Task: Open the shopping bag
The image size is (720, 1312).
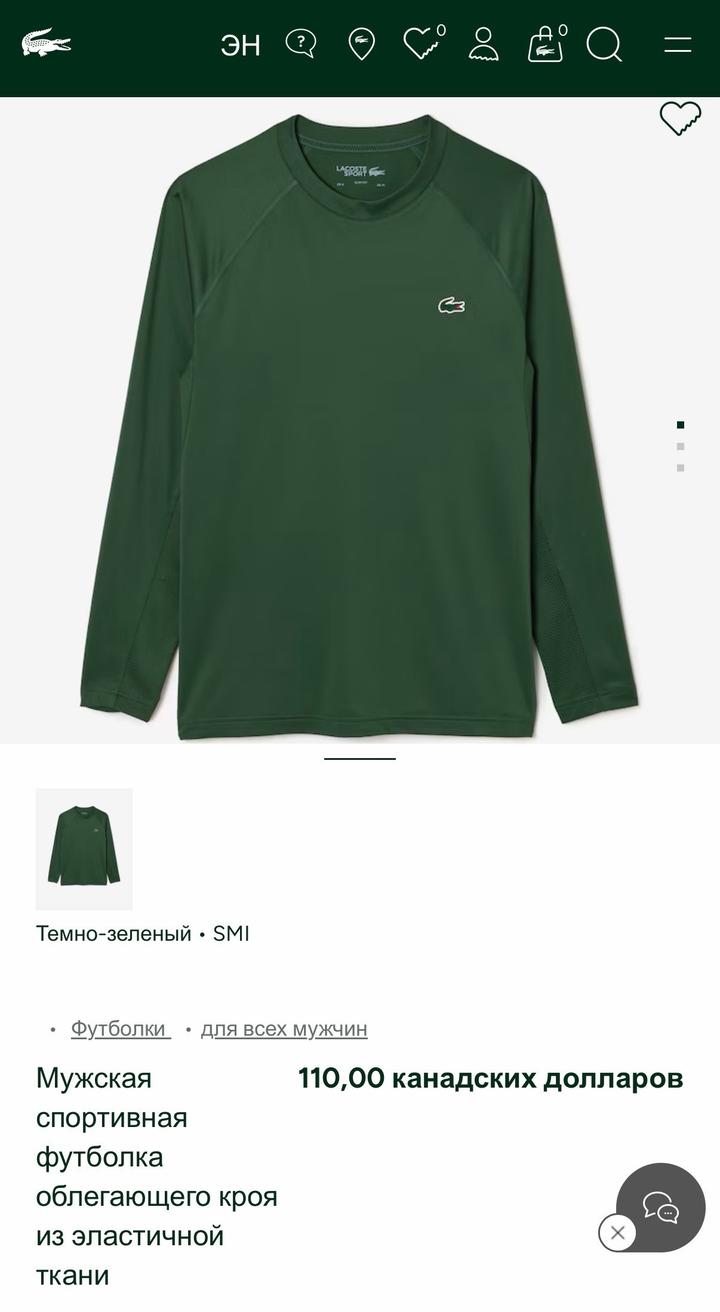Action: [x=545, y=46]
